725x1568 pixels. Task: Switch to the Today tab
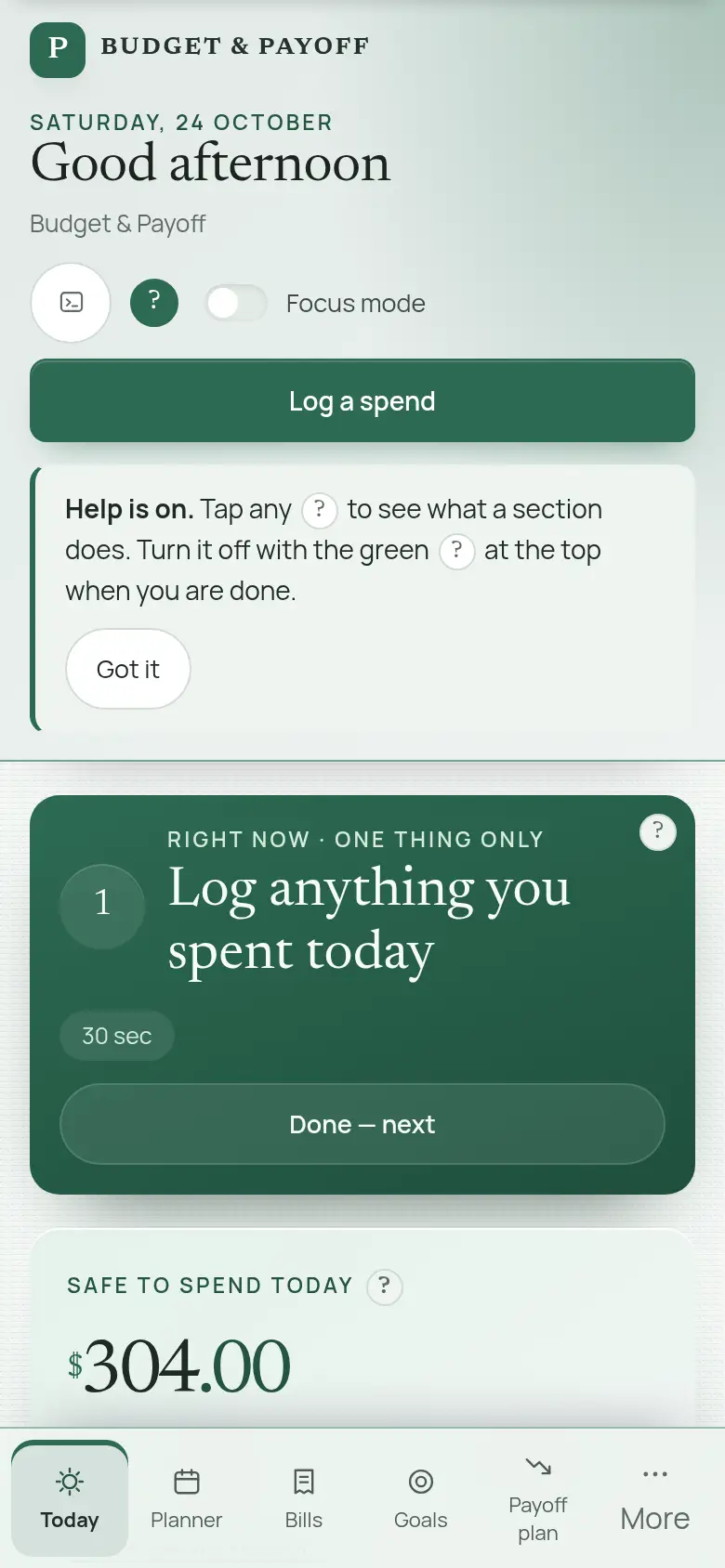(70, 1498)
